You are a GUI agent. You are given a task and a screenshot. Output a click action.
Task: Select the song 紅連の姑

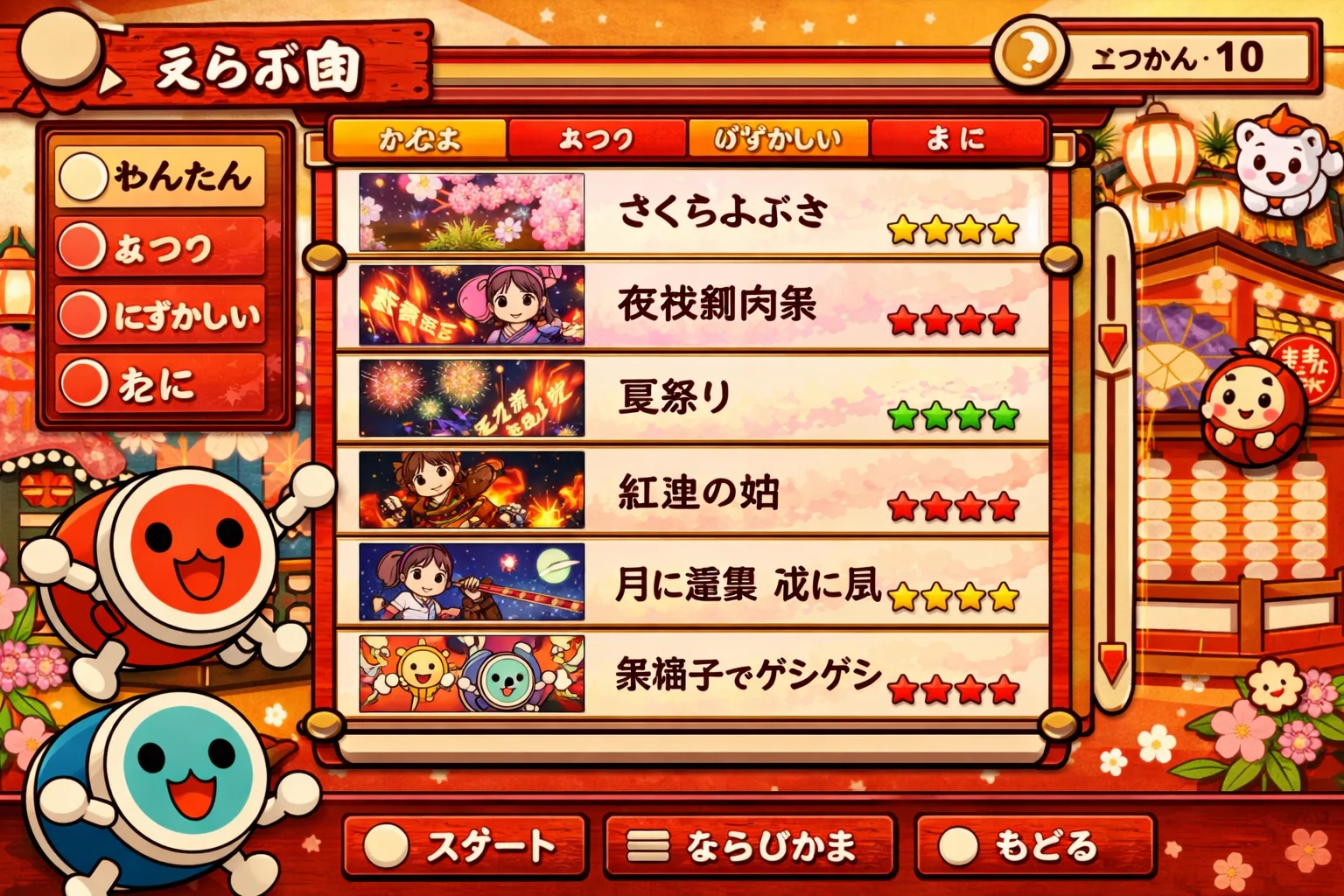[x=691, y=491]
